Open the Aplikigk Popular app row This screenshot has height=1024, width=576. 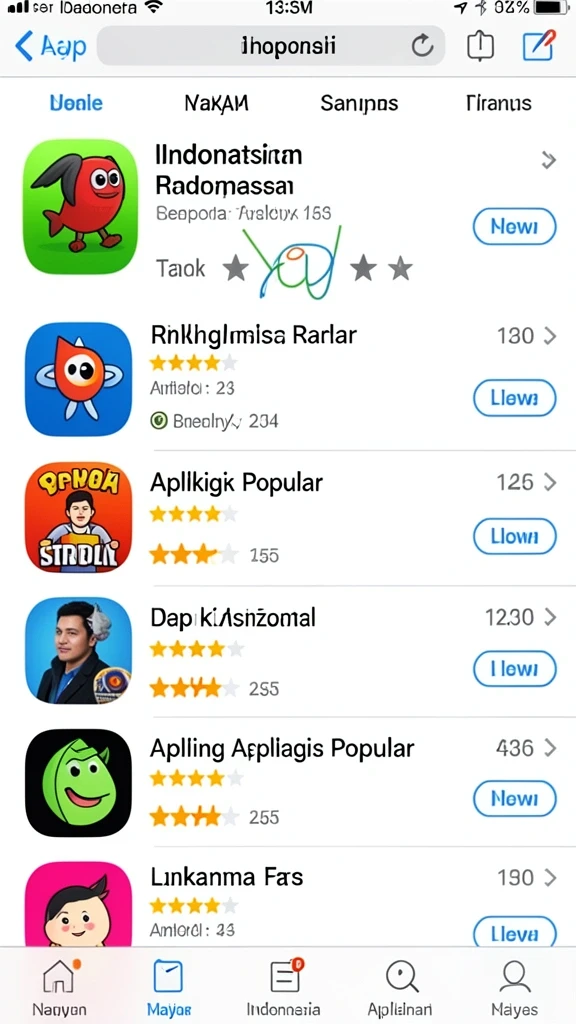288,518
